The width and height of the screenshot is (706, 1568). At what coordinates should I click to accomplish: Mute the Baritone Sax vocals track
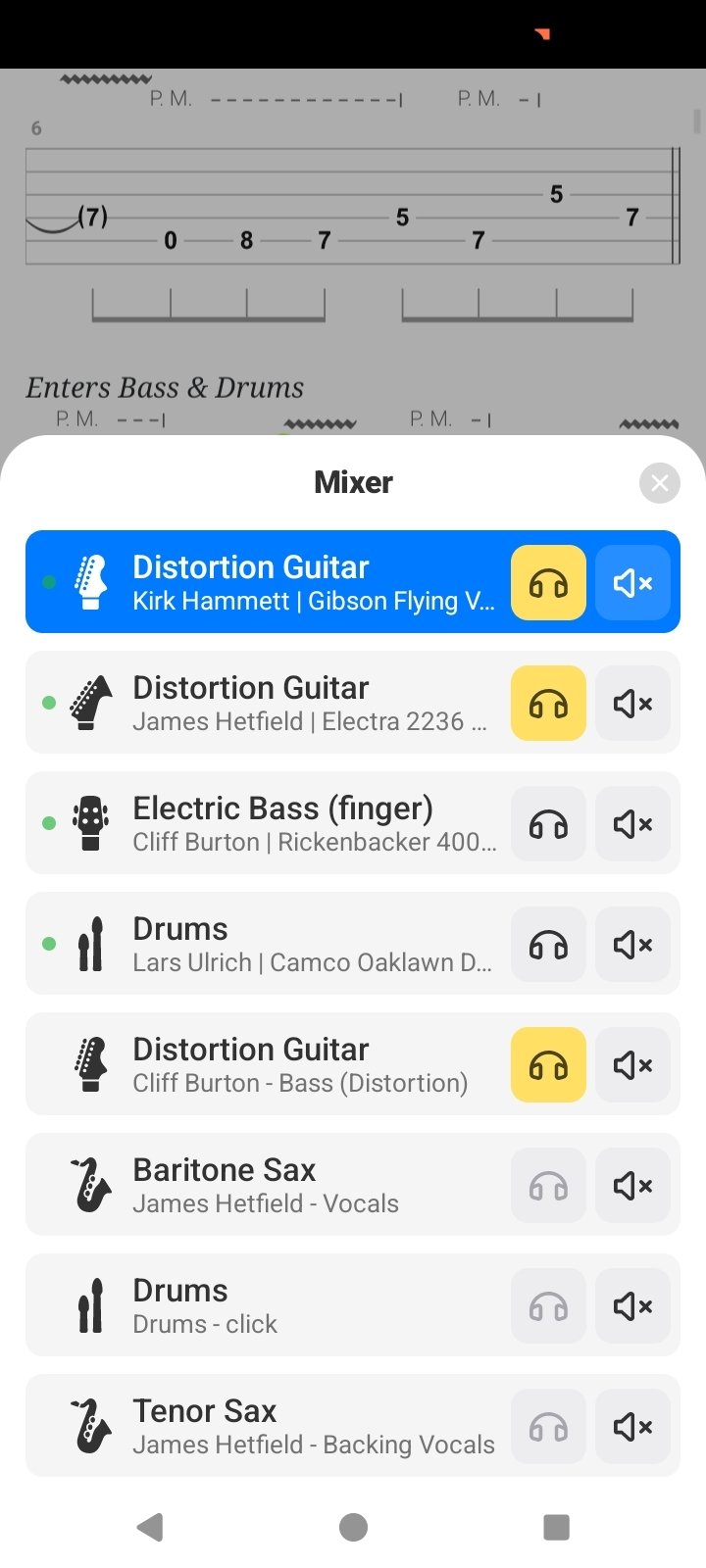632,1186
